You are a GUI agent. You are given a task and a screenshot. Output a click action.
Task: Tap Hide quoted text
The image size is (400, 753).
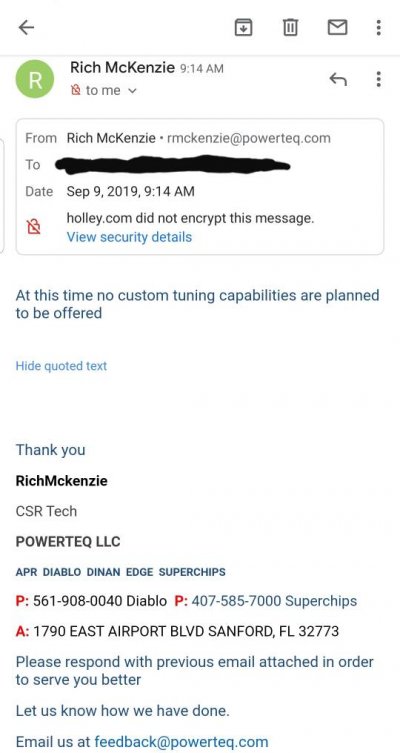[x=61, y=366]
